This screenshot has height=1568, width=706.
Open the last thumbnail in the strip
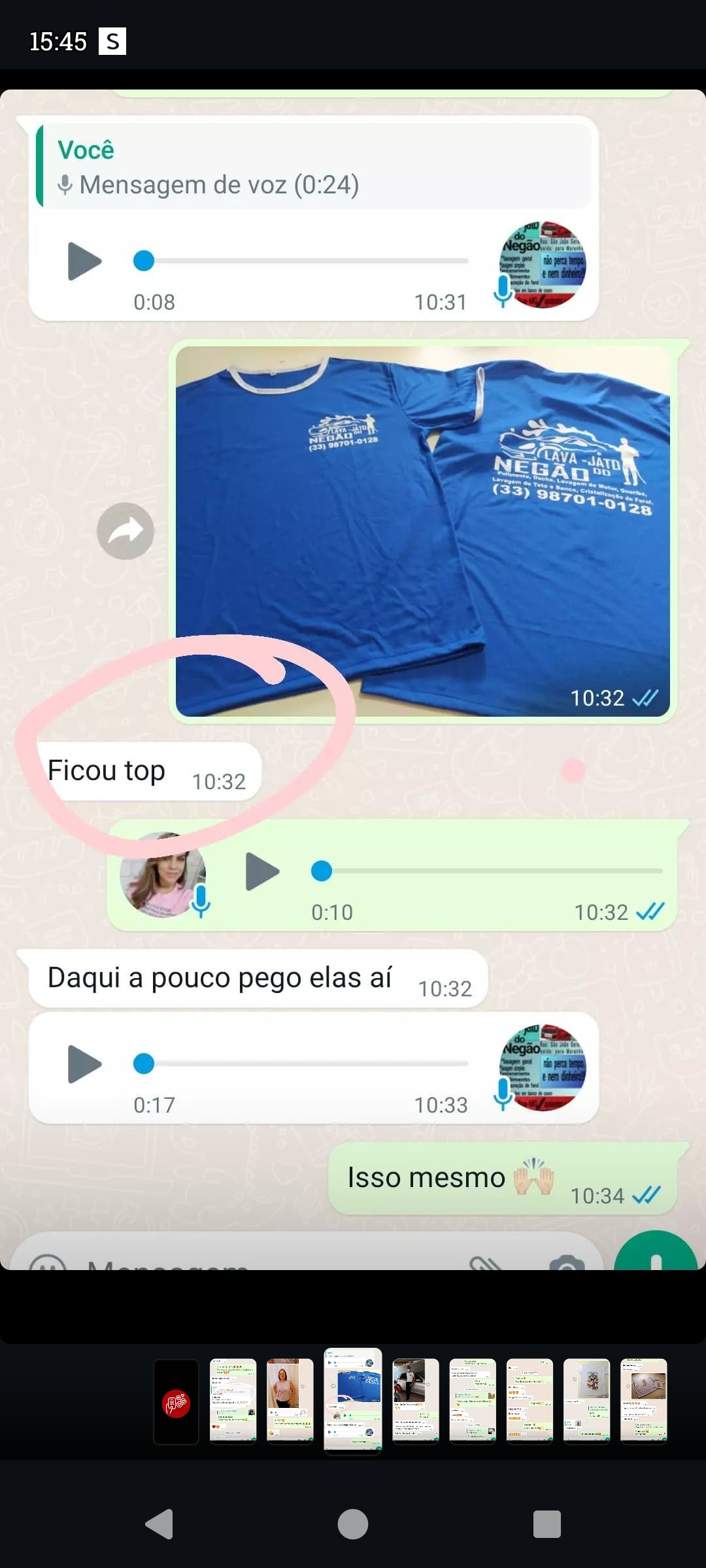(x=643, y=1401)
